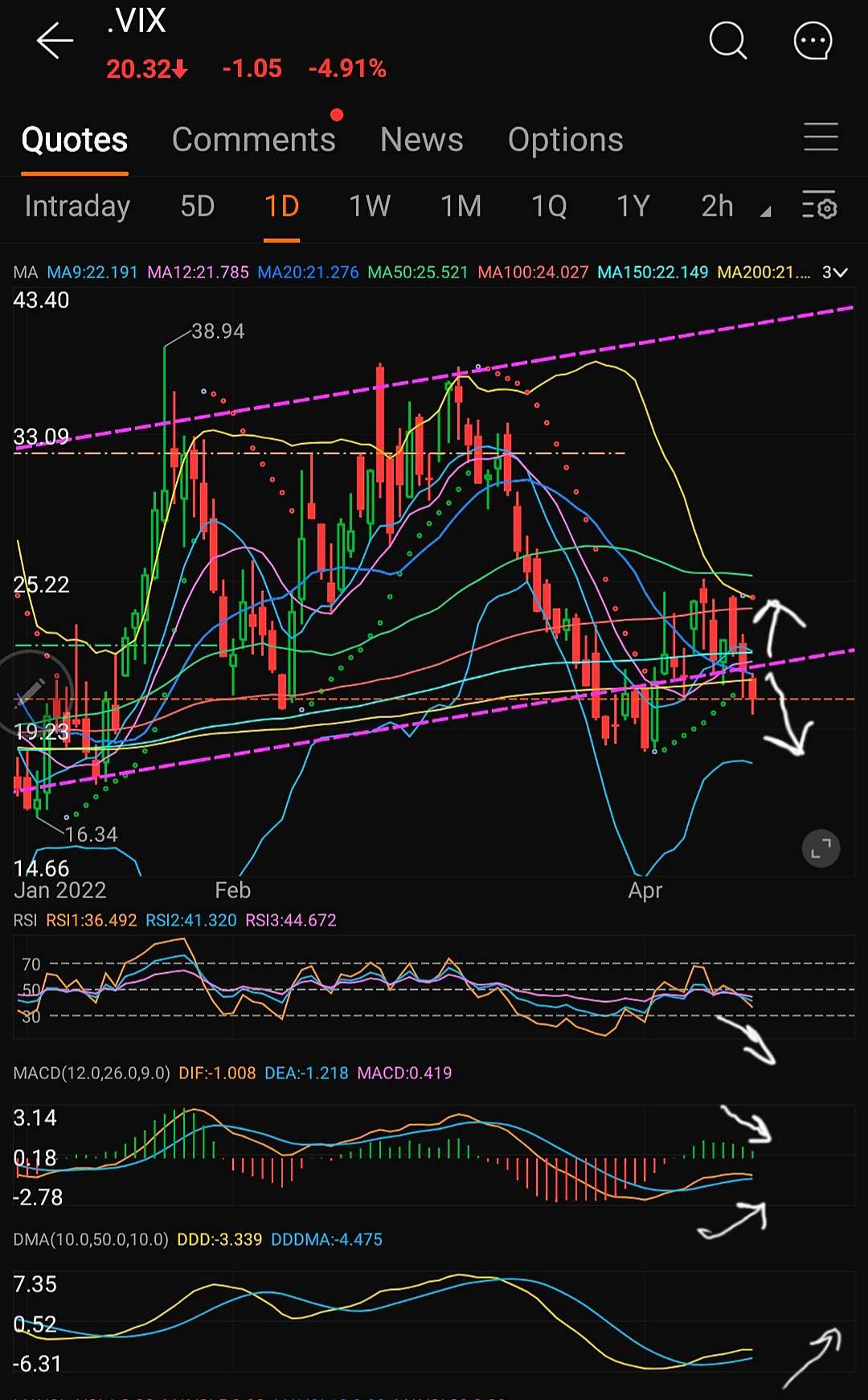Switch to the News tab
The image size is (868, 1400).
pyautogui.click(x=422, y=140)
